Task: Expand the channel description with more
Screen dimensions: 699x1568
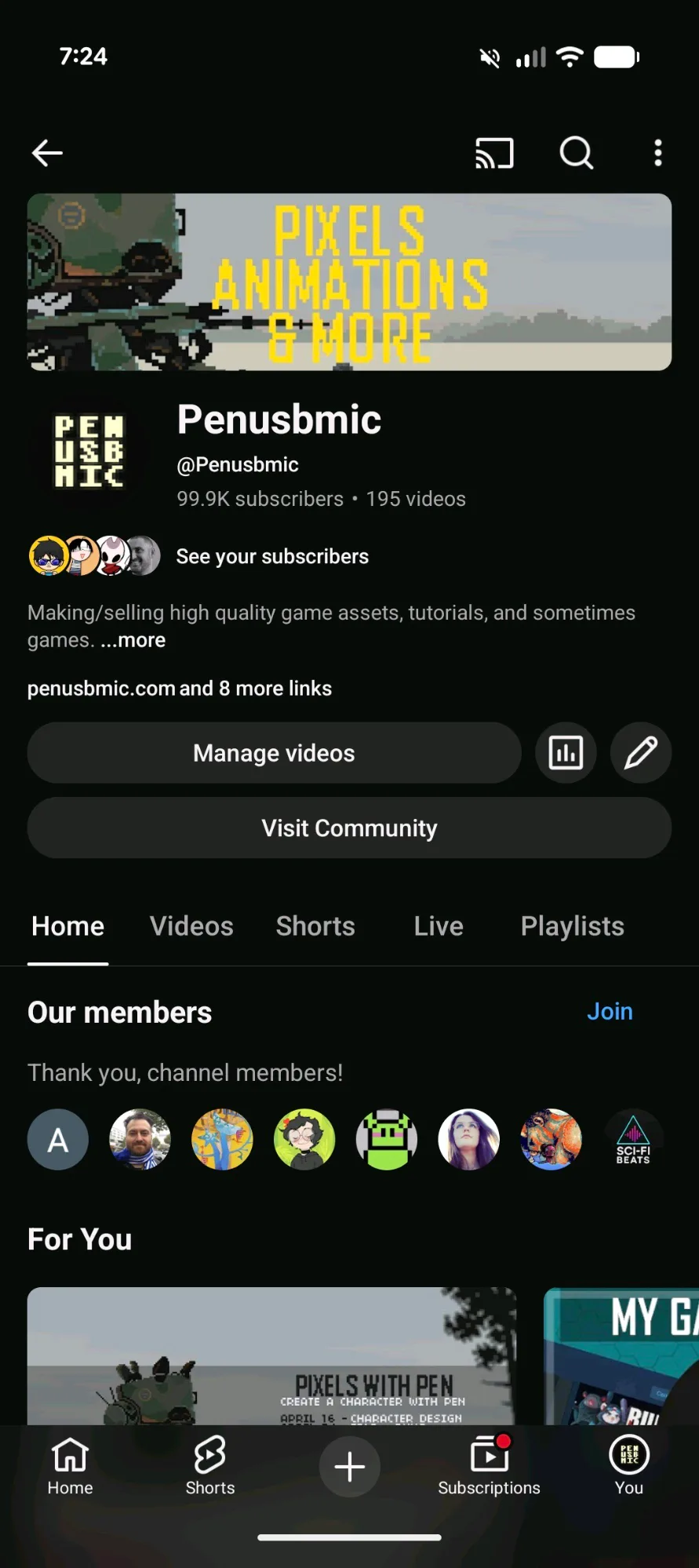Action: click(133, 640)
